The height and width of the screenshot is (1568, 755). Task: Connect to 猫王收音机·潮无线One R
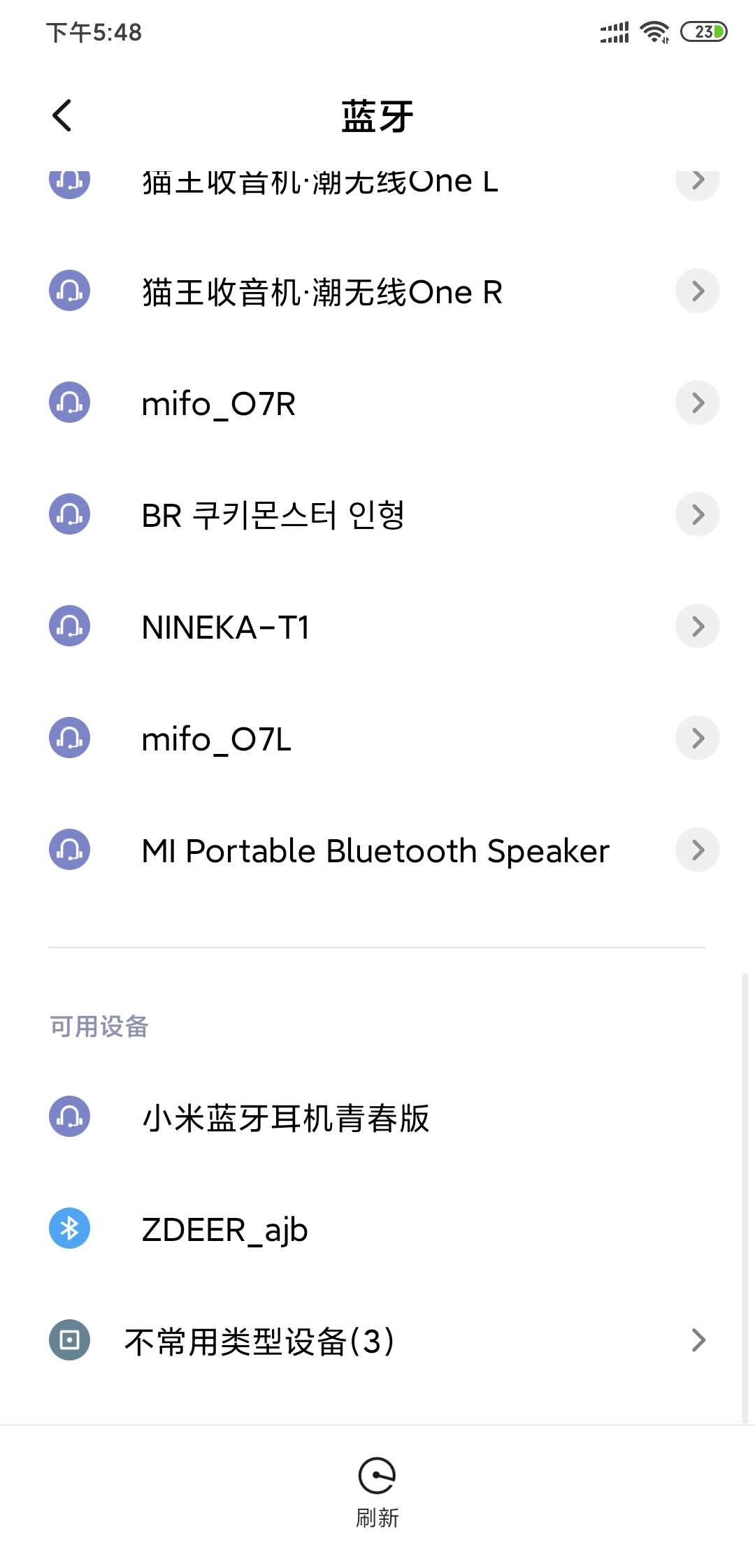pyautogui.click(x=322, y=291)
